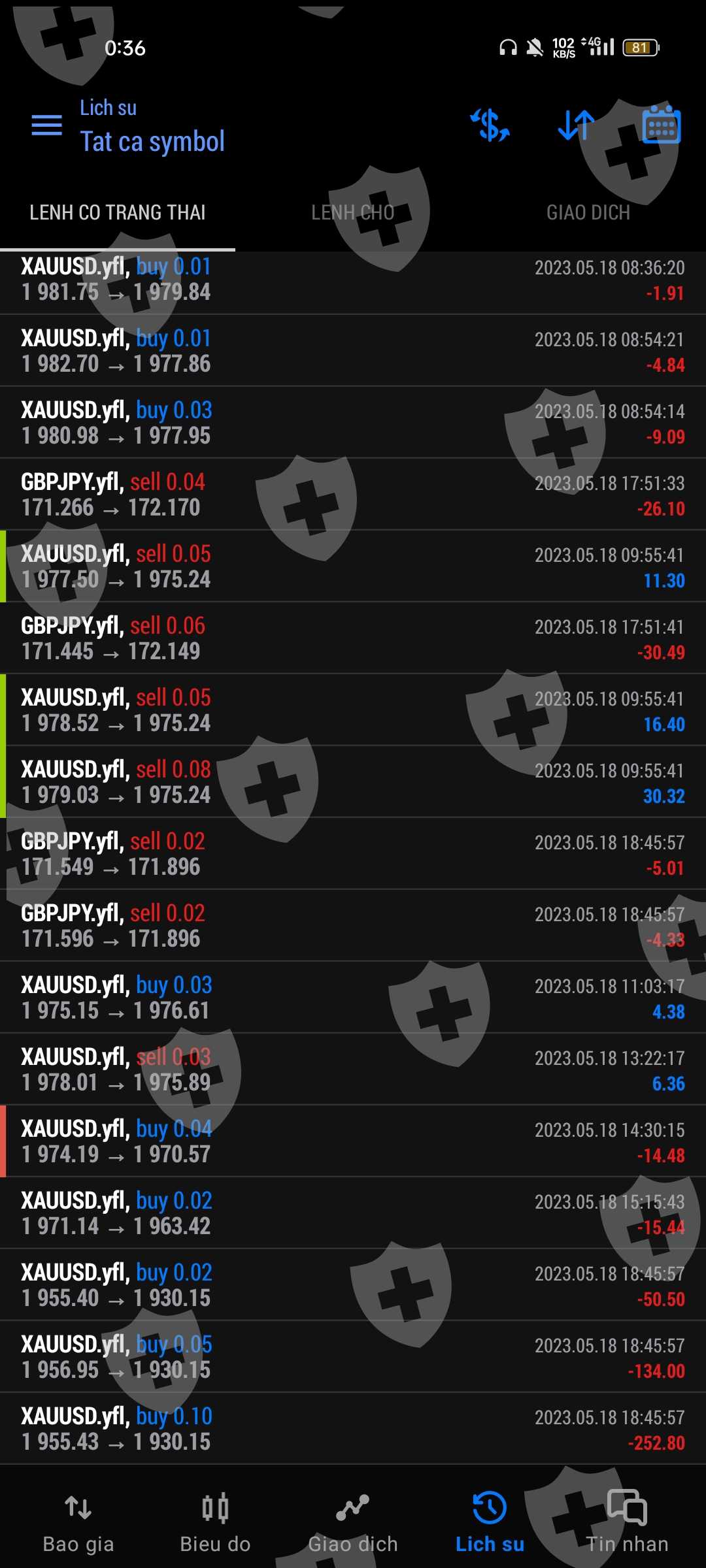Show details of XAUUSD buy 0.04 order
706x1568 pixels.
[x=353, y=1141]
